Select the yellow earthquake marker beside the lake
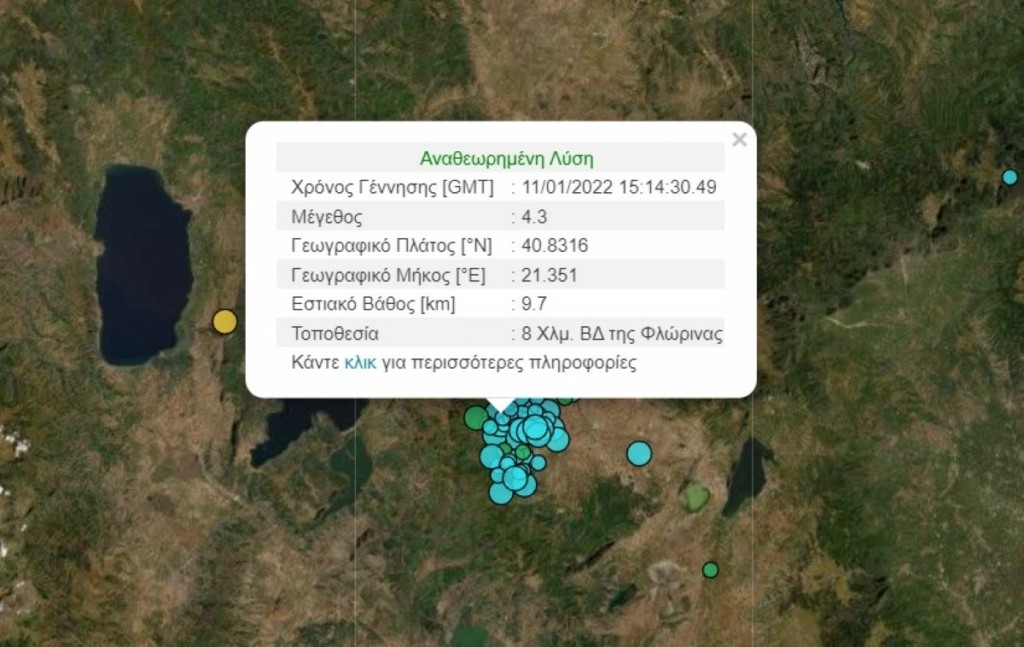The height and width of the screenshot is (647, 1024). click(x=226, y=321)
